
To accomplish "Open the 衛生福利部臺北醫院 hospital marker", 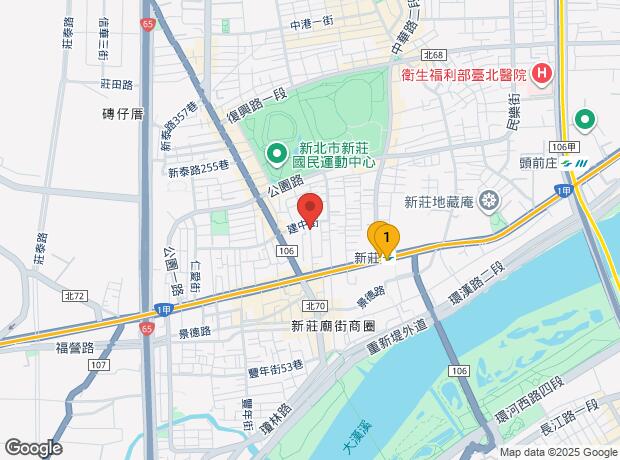I will click(542, 75).
